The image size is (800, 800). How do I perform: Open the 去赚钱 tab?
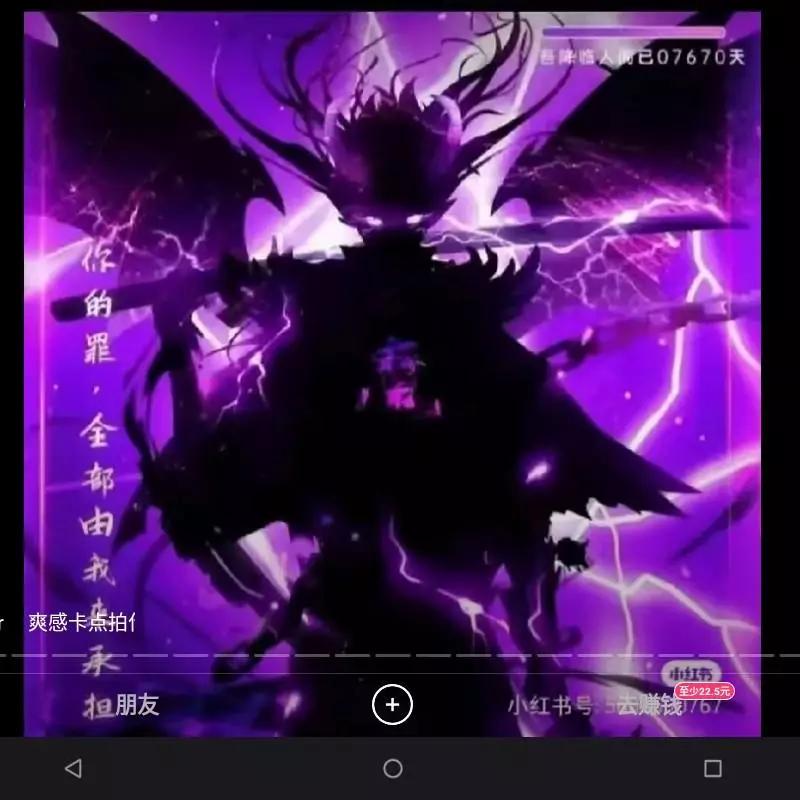[x=648, y=705]
